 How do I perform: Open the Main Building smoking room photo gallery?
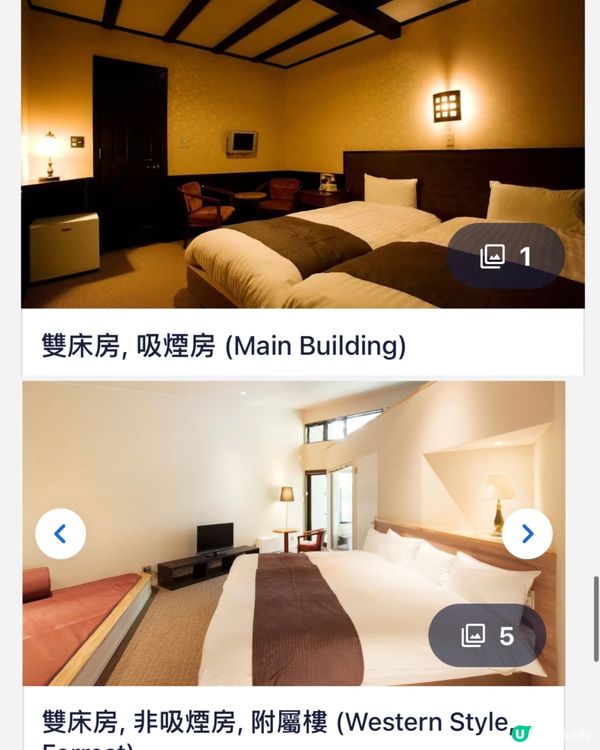(x=505, y=256)
